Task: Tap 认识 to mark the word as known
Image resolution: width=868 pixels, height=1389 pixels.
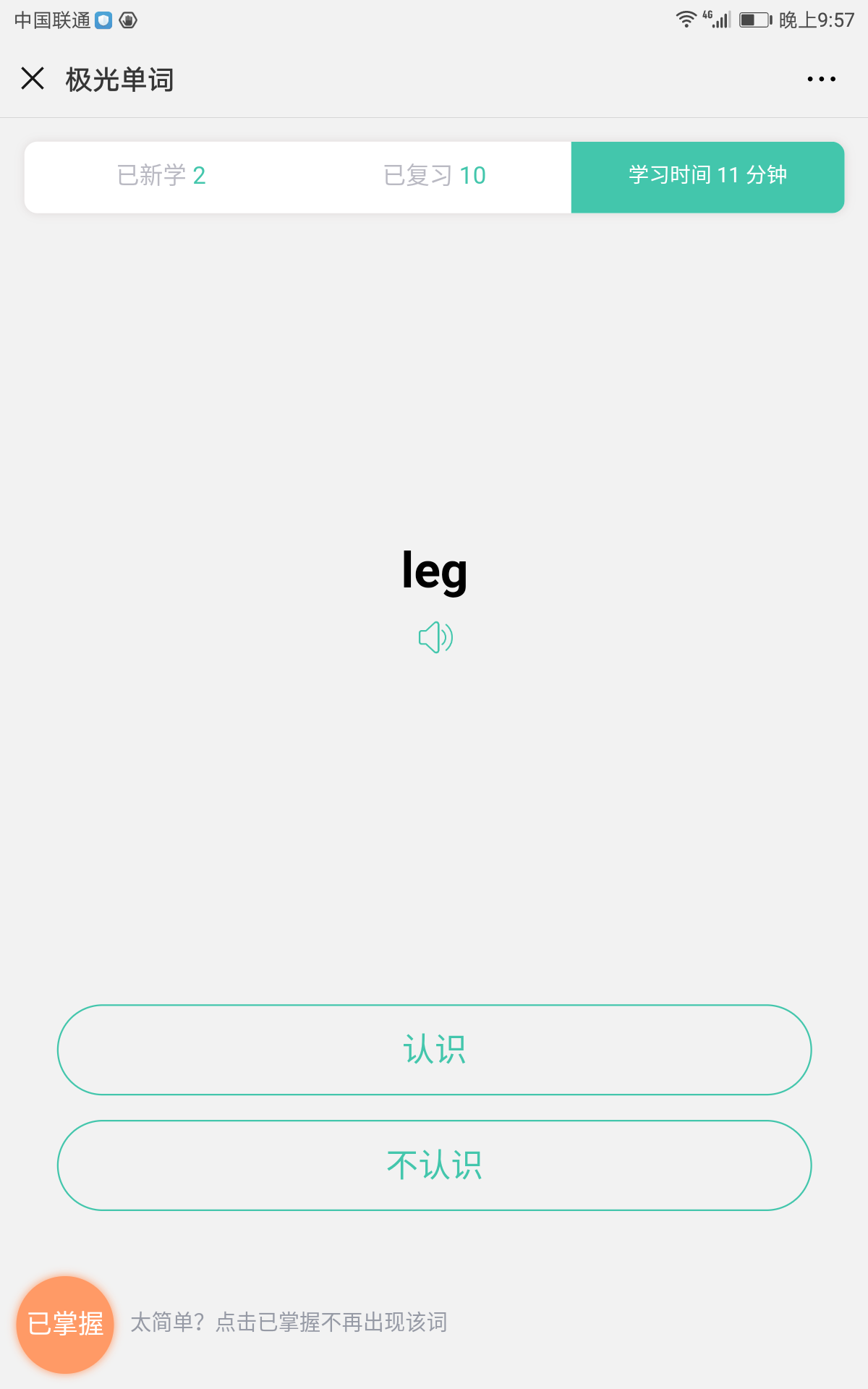Action: [434, 1050]
